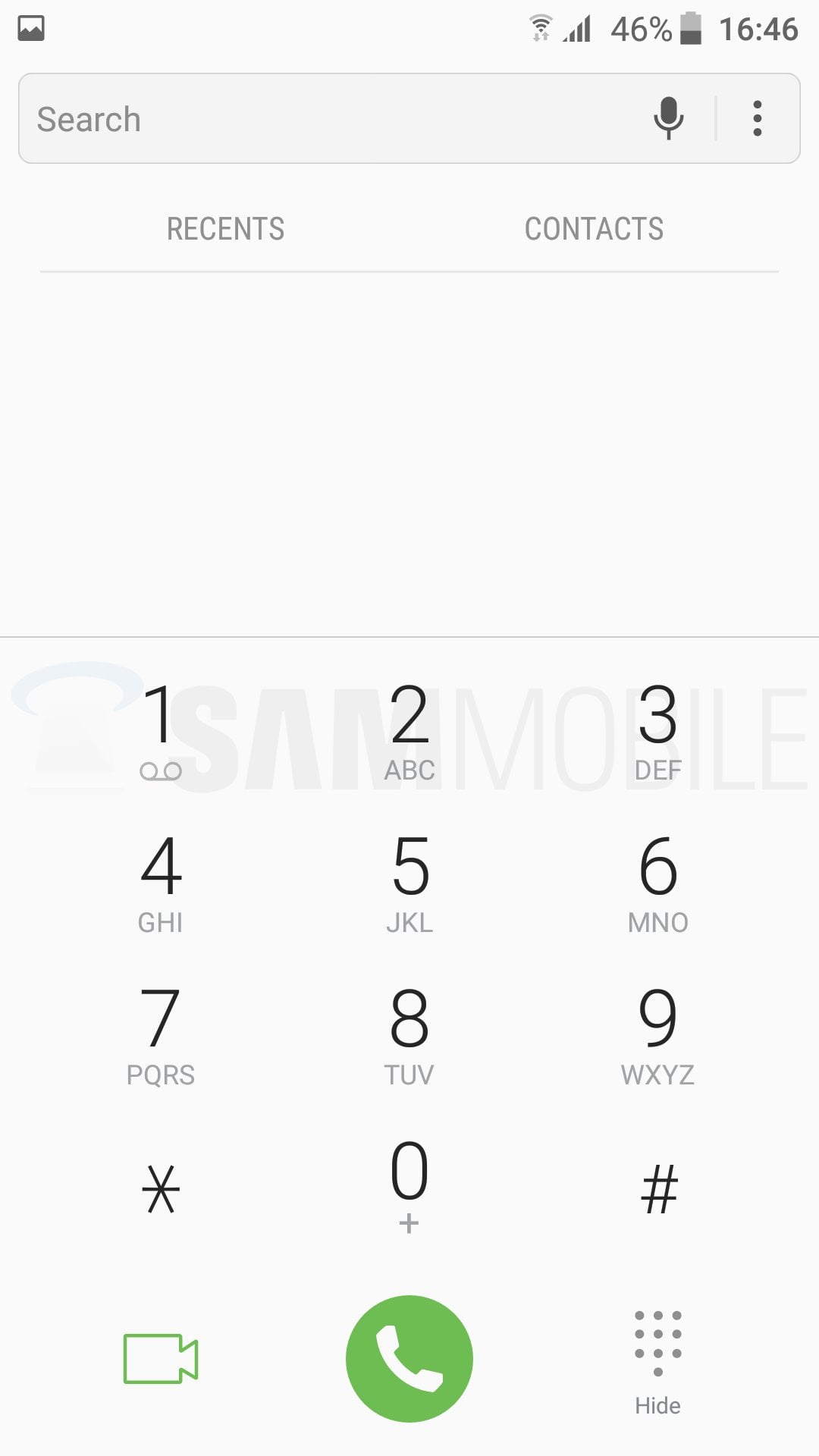The image size is (819, 1456).
Task: Hide the dial keypad
Action: pyautogui.click(x=657, y=1361)
